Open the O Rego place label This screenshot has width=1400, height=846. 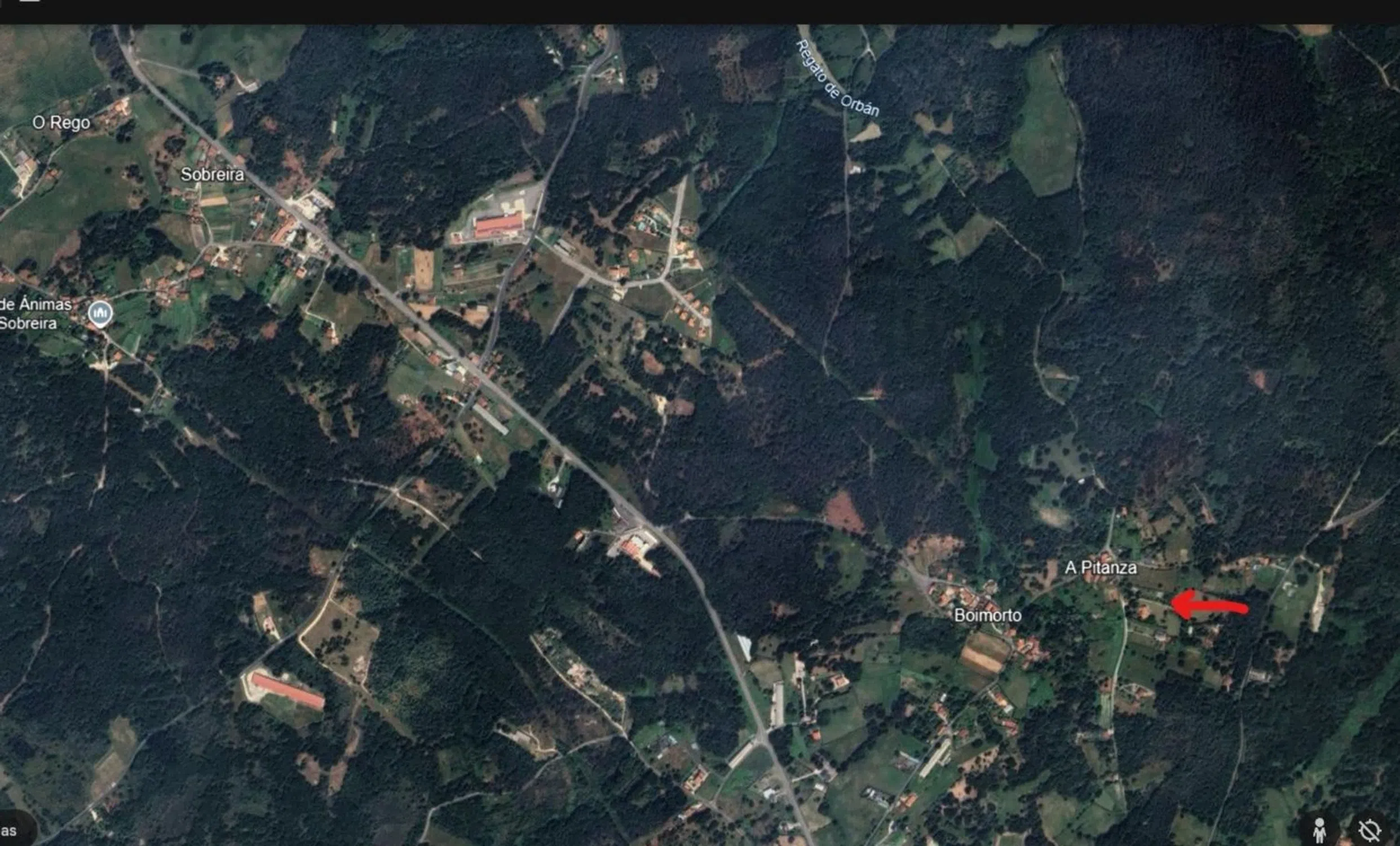coord(61,123)
